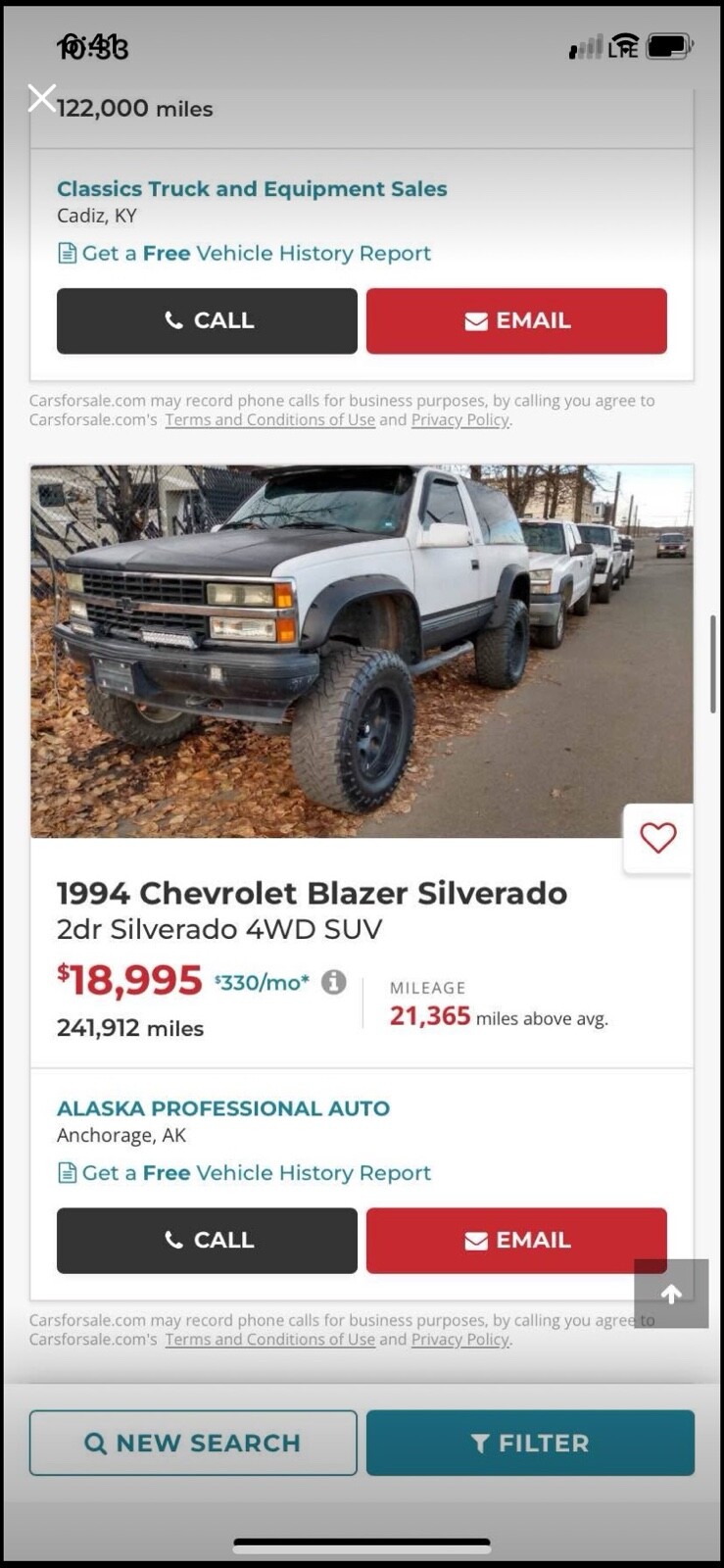Jump back to top with the arrow button
This screenshot has height=1568, width=724.
(671, 1295)
